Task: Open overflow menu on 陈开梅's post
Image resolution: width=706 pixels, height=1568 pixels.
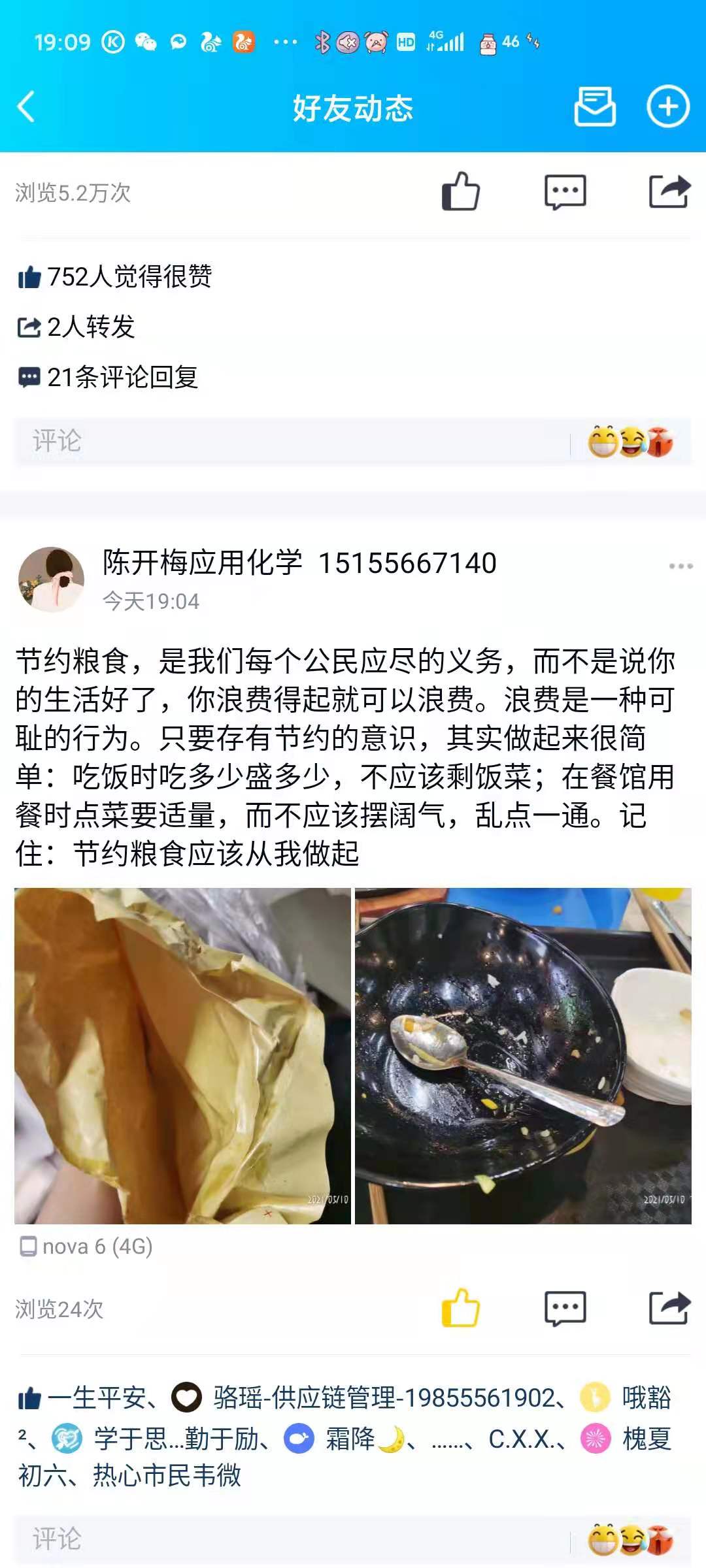Action: [x=681, y=566]
